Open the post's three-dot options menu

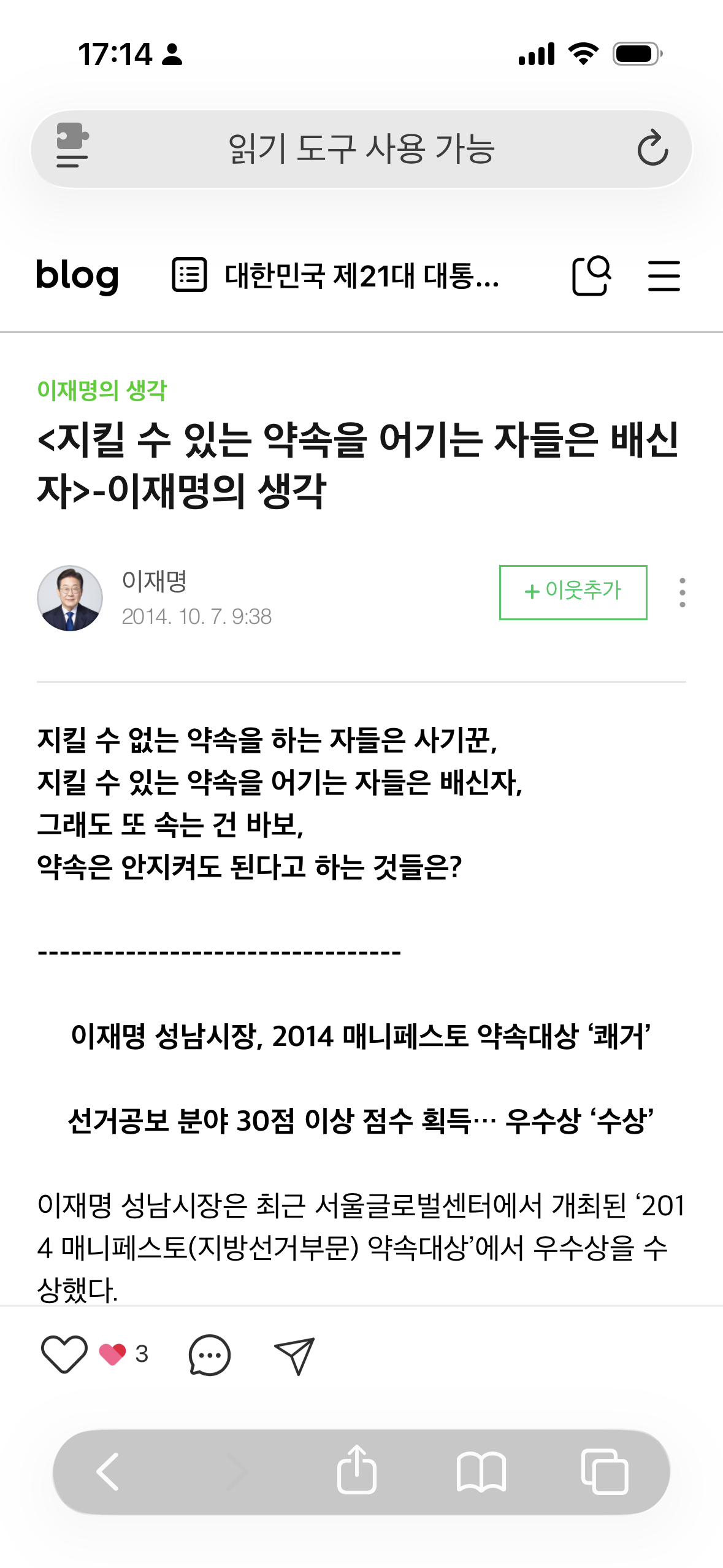pos(682,592)
